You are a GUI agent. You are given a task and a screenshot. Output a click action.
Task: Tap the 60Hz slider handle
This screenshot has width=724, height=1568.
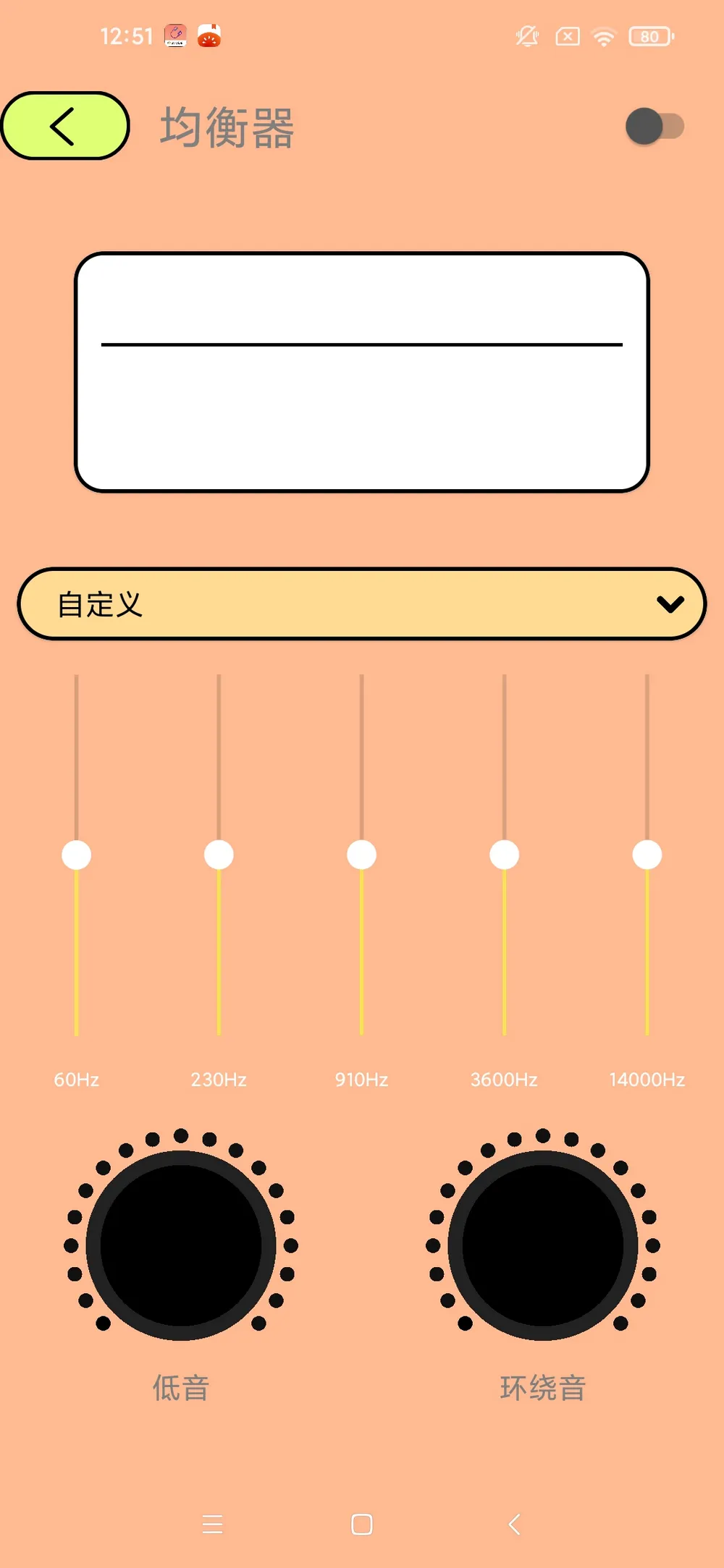pos(76,855)
